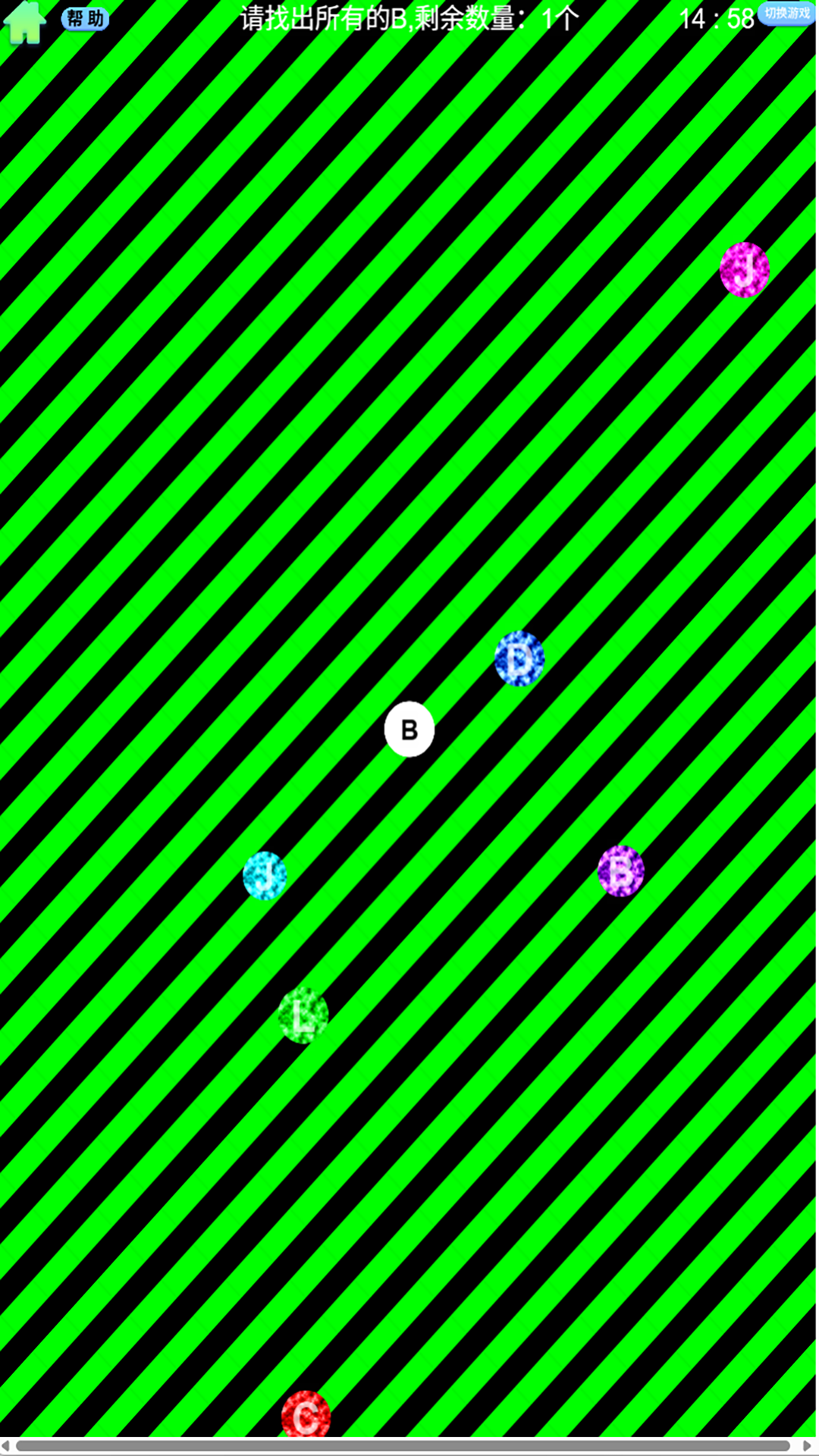The image size is (819, 1456).
Task: Select the magenta J ball
Action: click(x=745, y=269)
